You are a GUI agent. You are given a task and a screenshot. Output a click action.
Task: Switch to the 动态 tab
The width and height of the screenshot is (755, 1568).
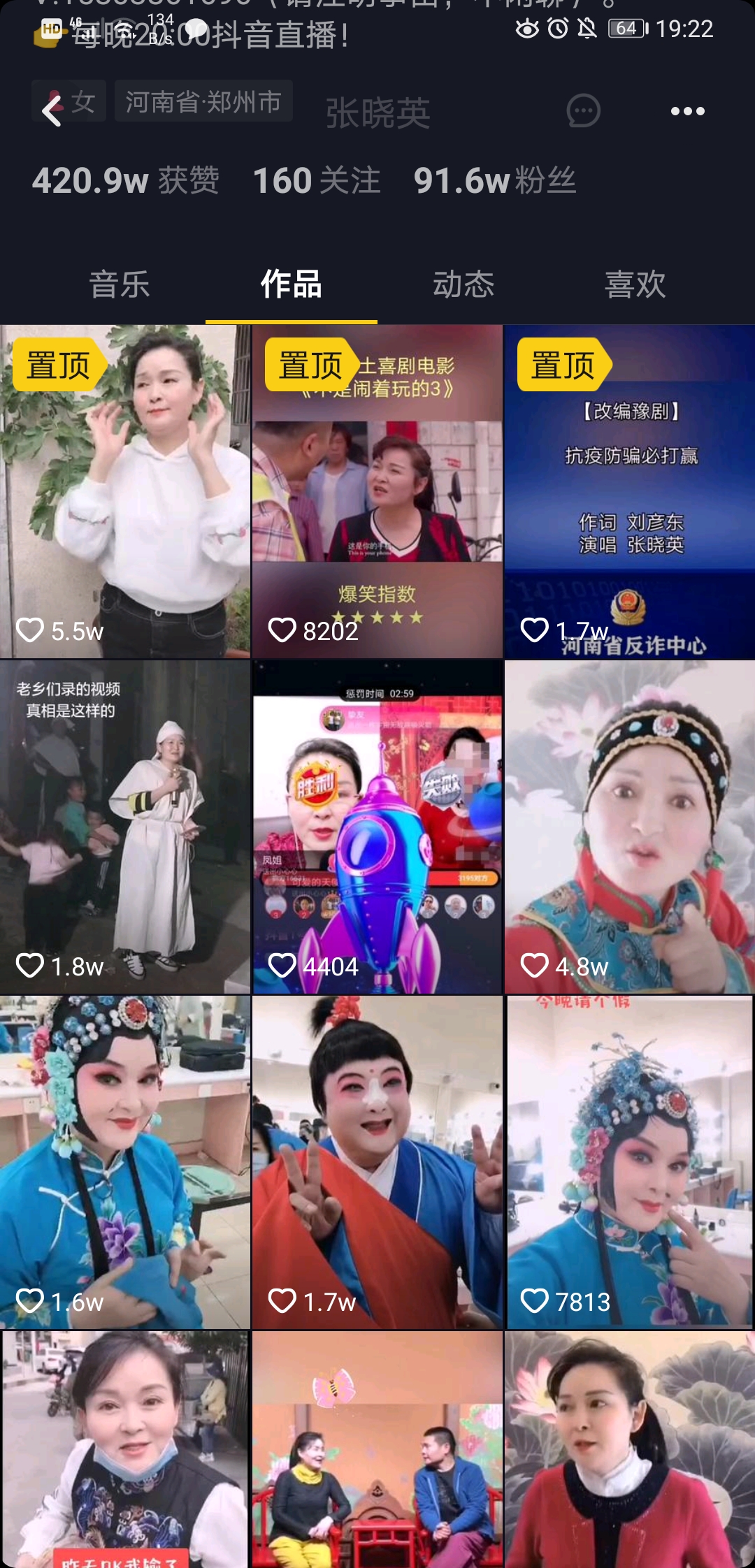[463, 284]
